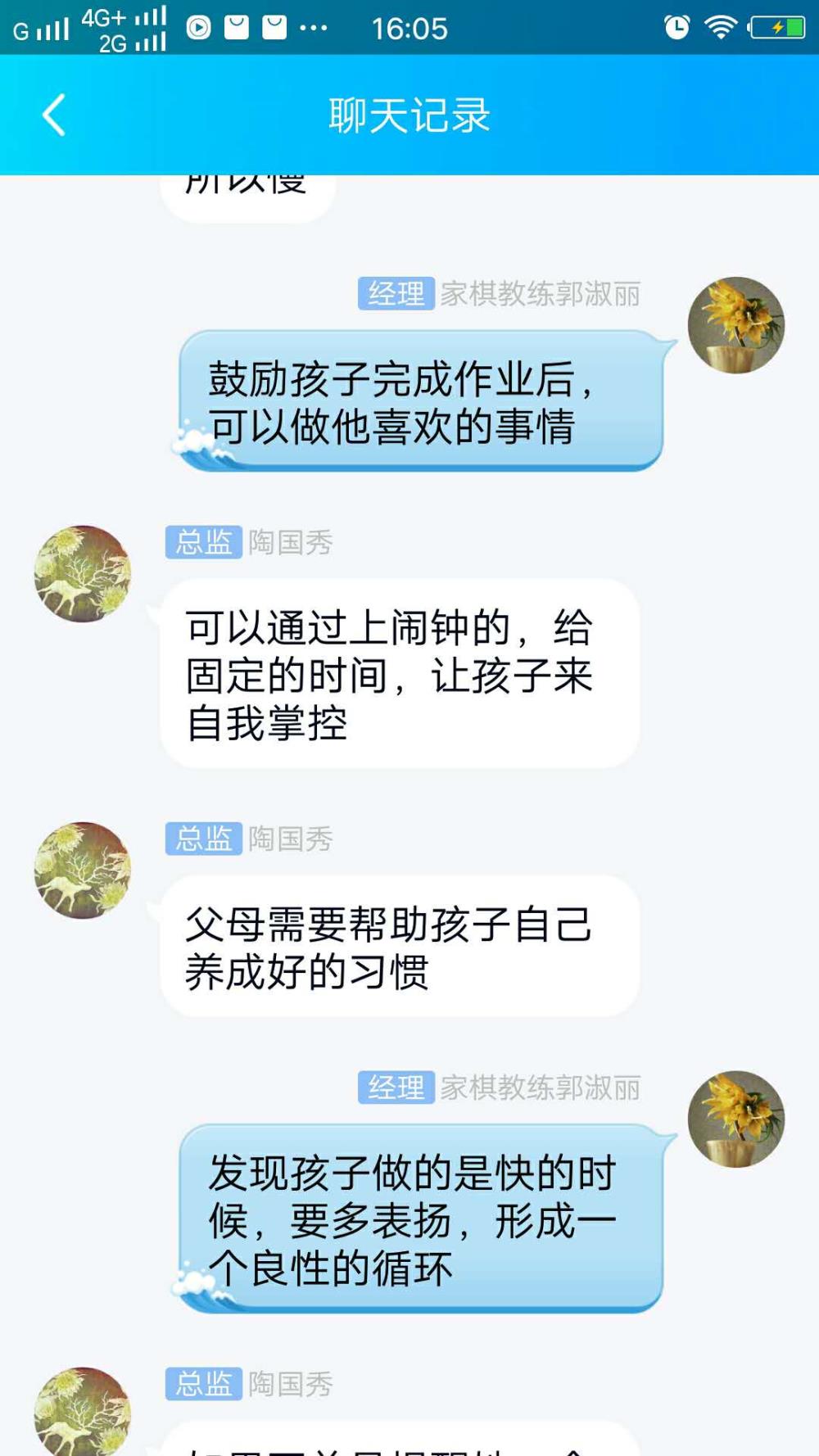Open 陶国秀's avatar beside 可以通过上闹钟的 message
This screenshot has width=819, height=1456.
pyautogui.click(x=83, y=573)
